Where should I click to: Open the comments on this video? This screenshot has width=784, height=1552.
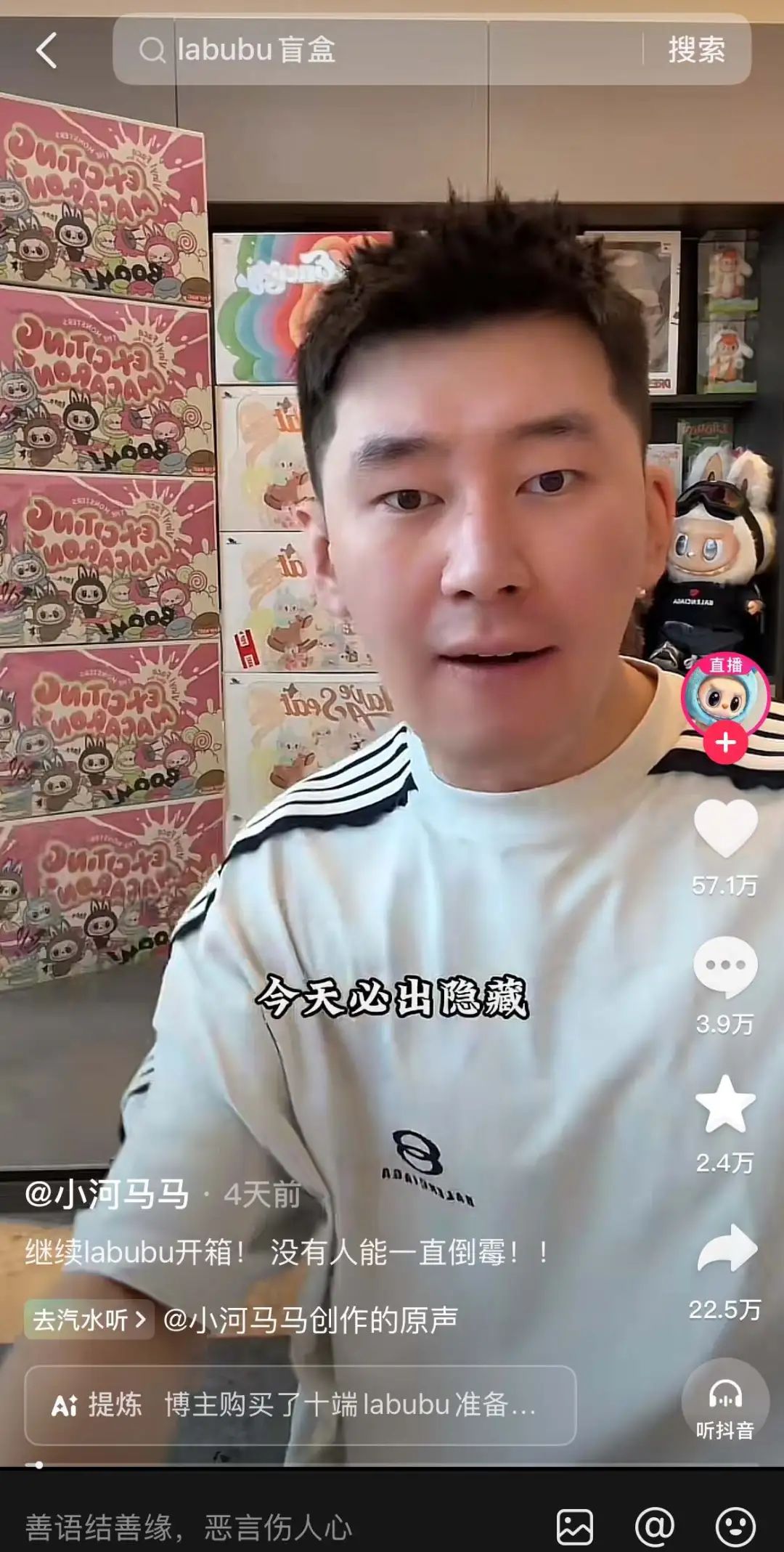coord(725,967)
